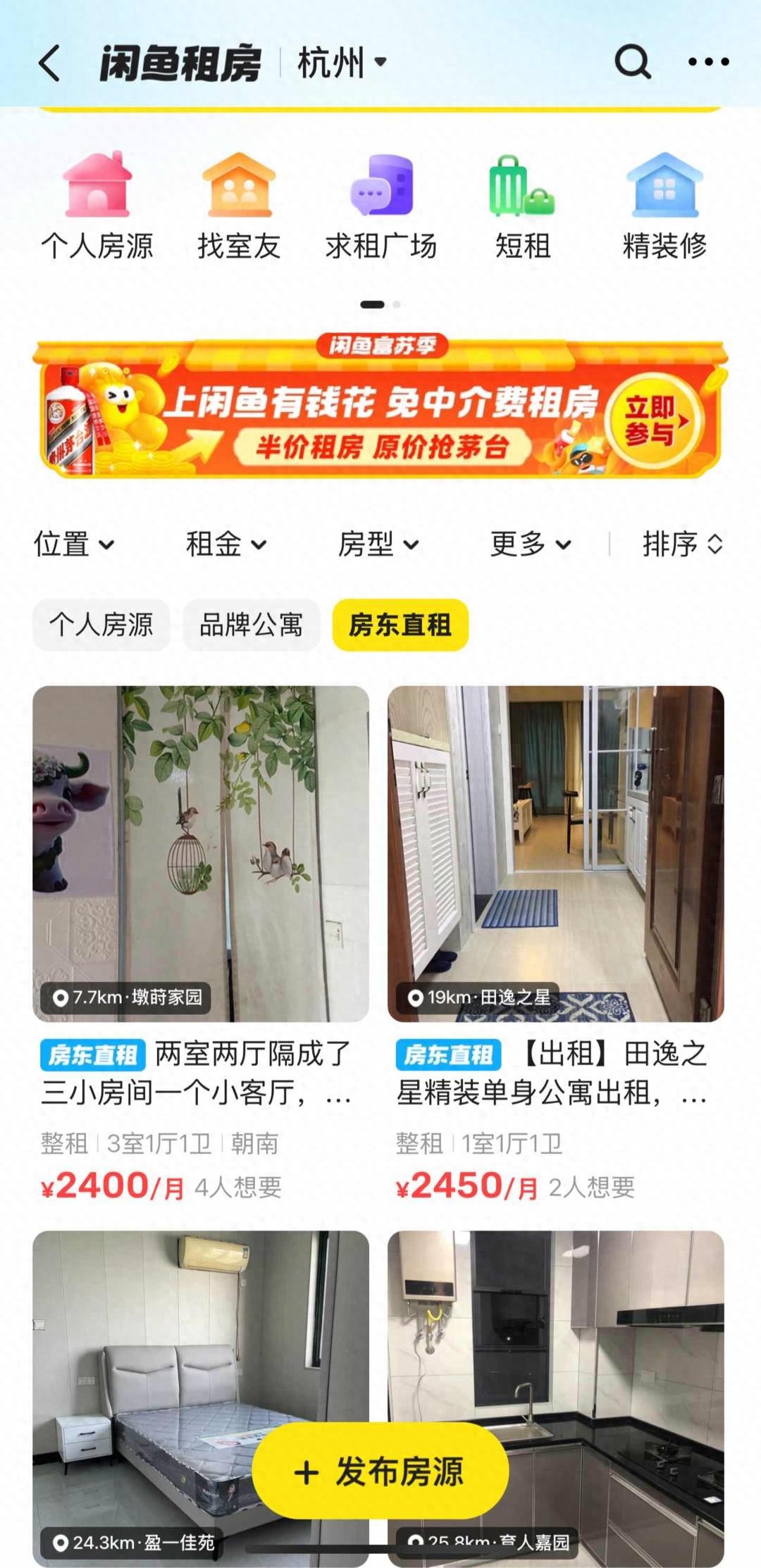Select the 品牌公寓 chip

(252, 625)
